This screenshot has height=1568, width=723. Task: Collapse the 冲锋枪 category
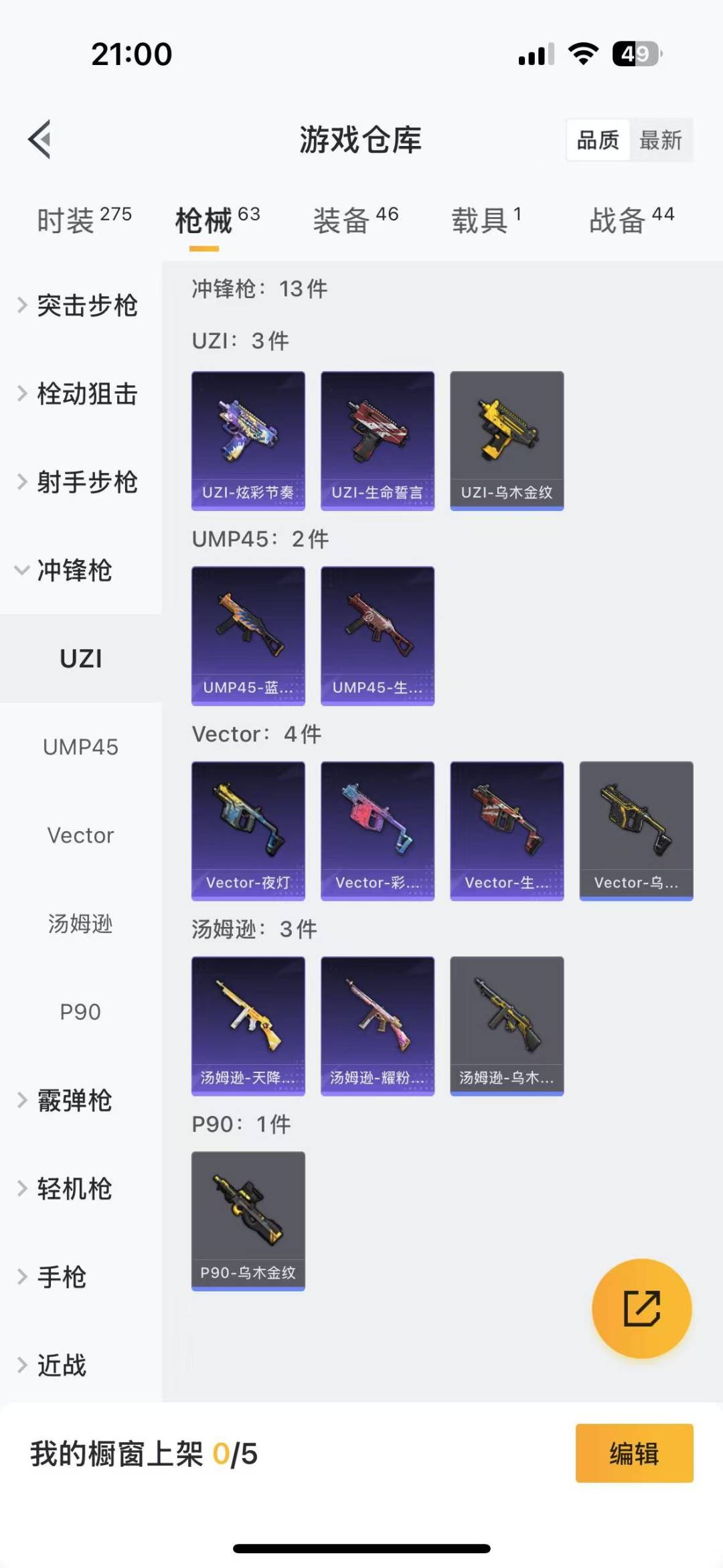point(74,571)
